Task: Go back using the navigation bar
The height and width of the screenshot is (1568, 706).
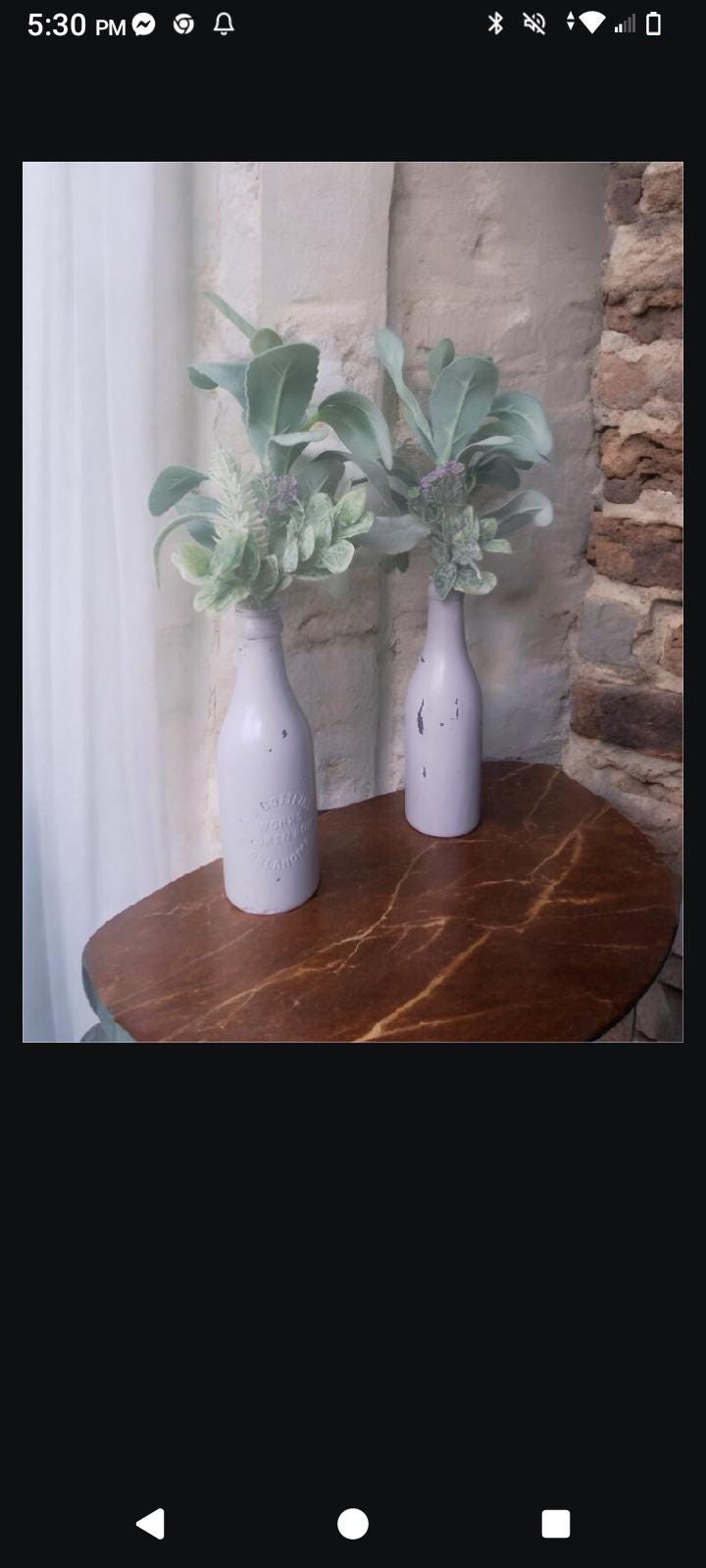Action: (150, 1523)
